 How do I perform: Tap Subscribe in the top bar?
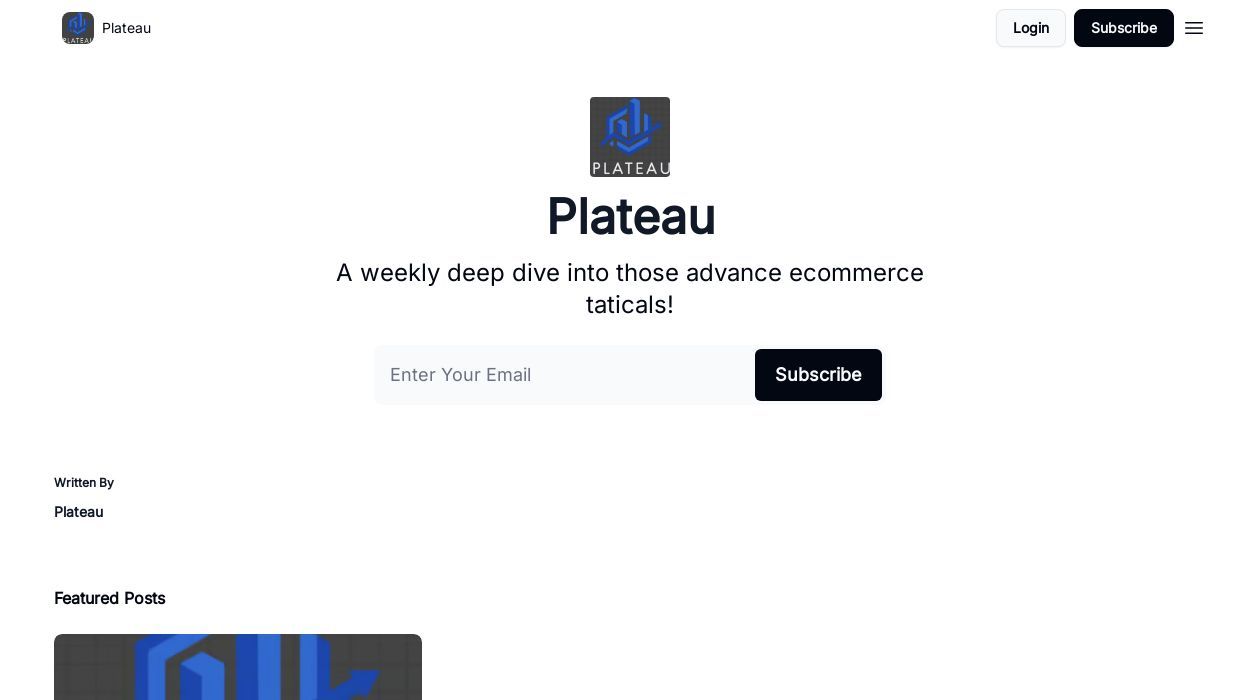pyautogui.click(x=1123, y=28)
